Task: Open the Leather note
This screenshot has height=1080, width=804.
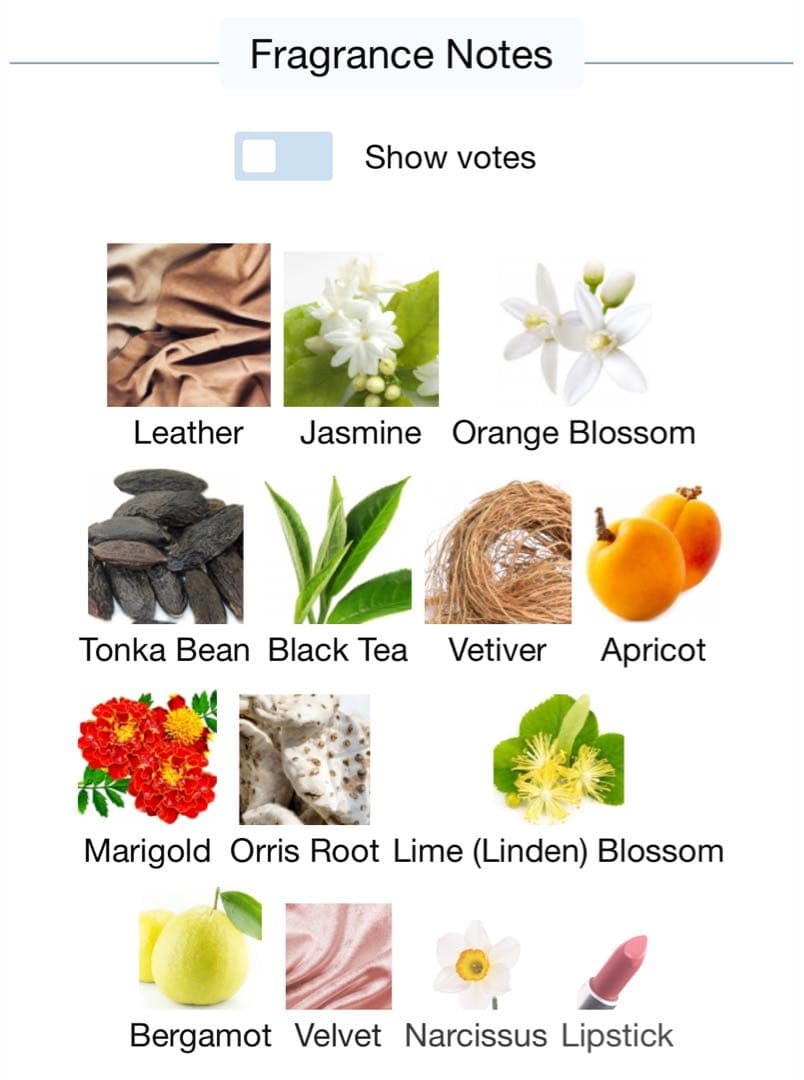Action: 189,325
